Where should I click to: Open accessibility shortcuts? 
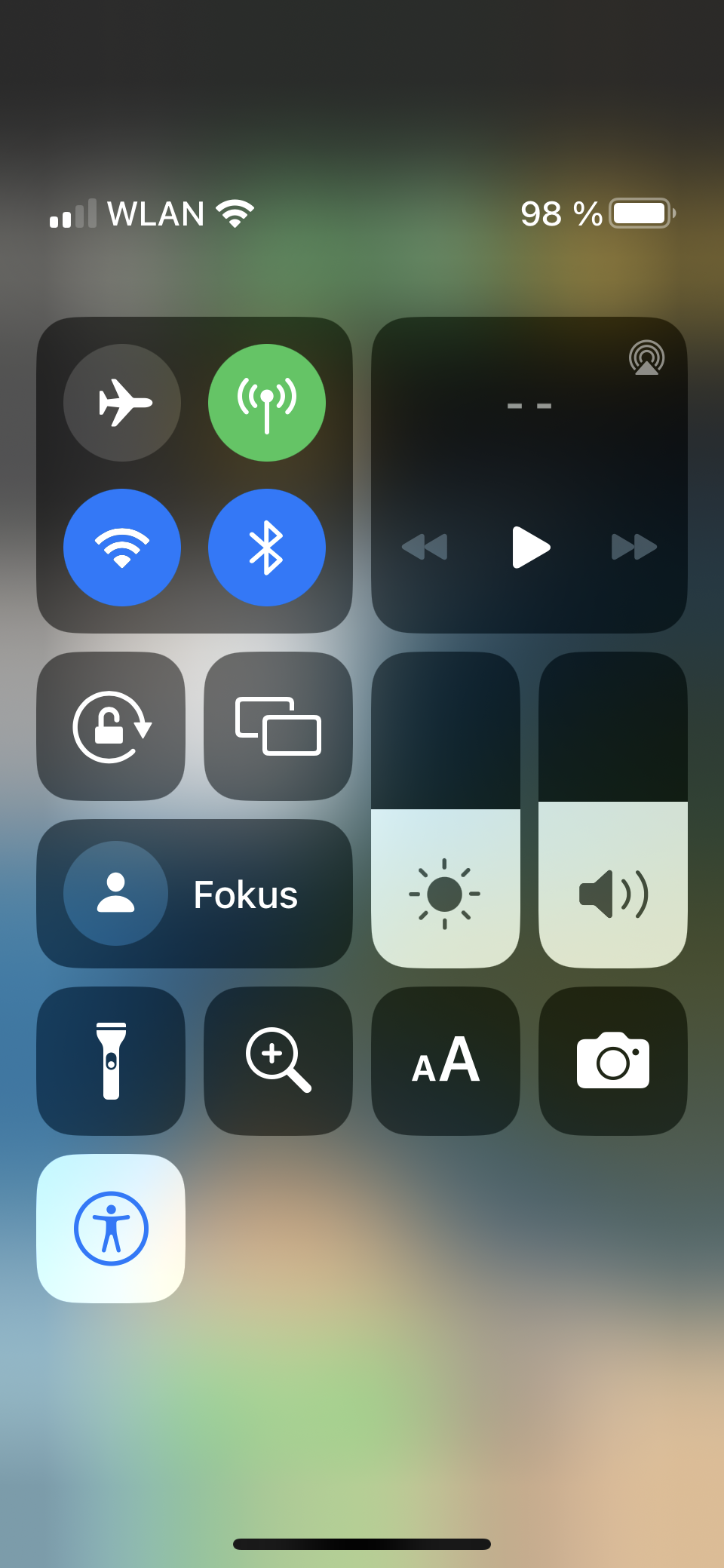coord(112,1229)
